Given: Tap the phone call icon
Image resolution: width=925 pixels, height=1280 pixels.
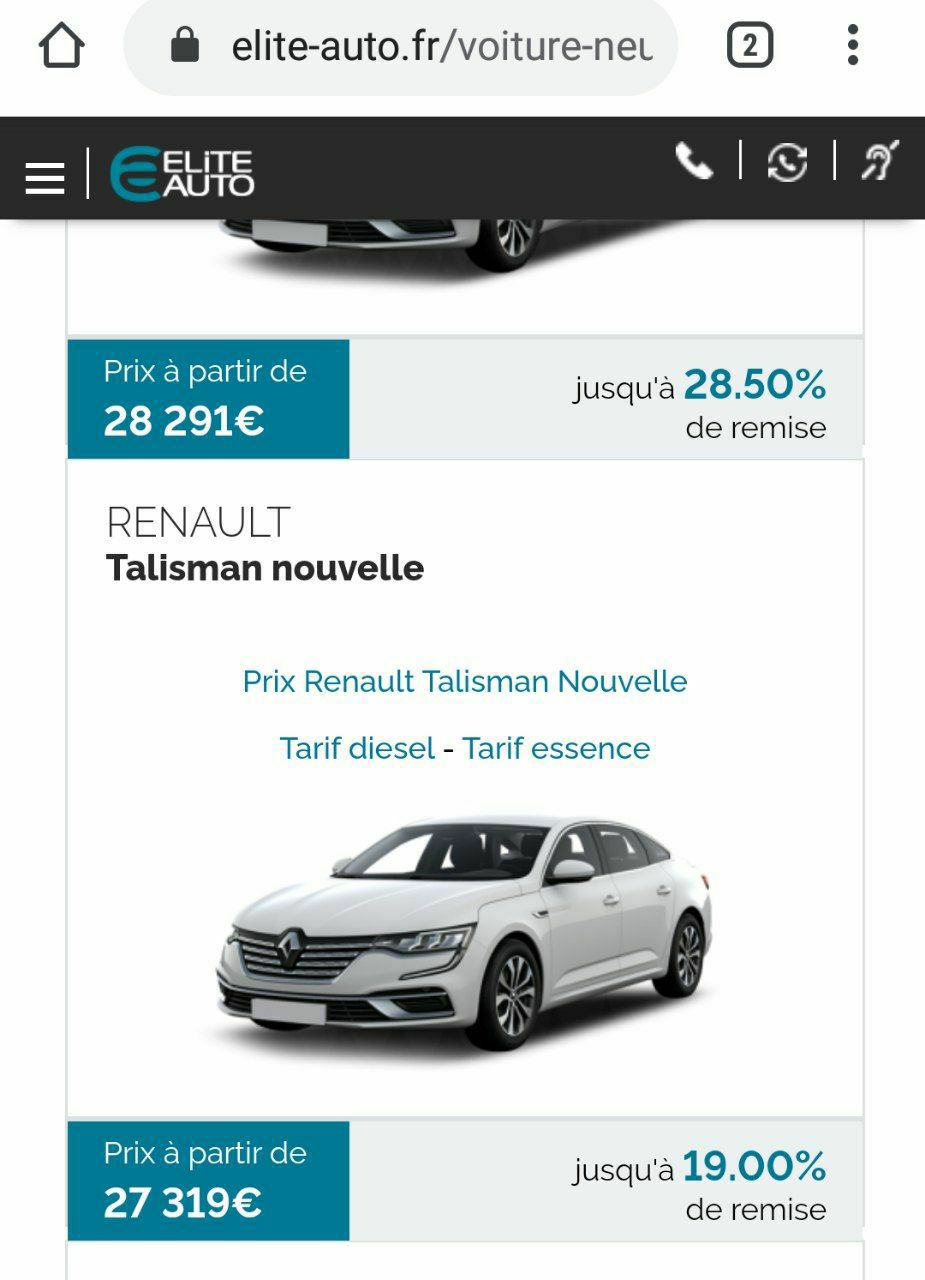Looking at the screenshot, I should 694,161.
